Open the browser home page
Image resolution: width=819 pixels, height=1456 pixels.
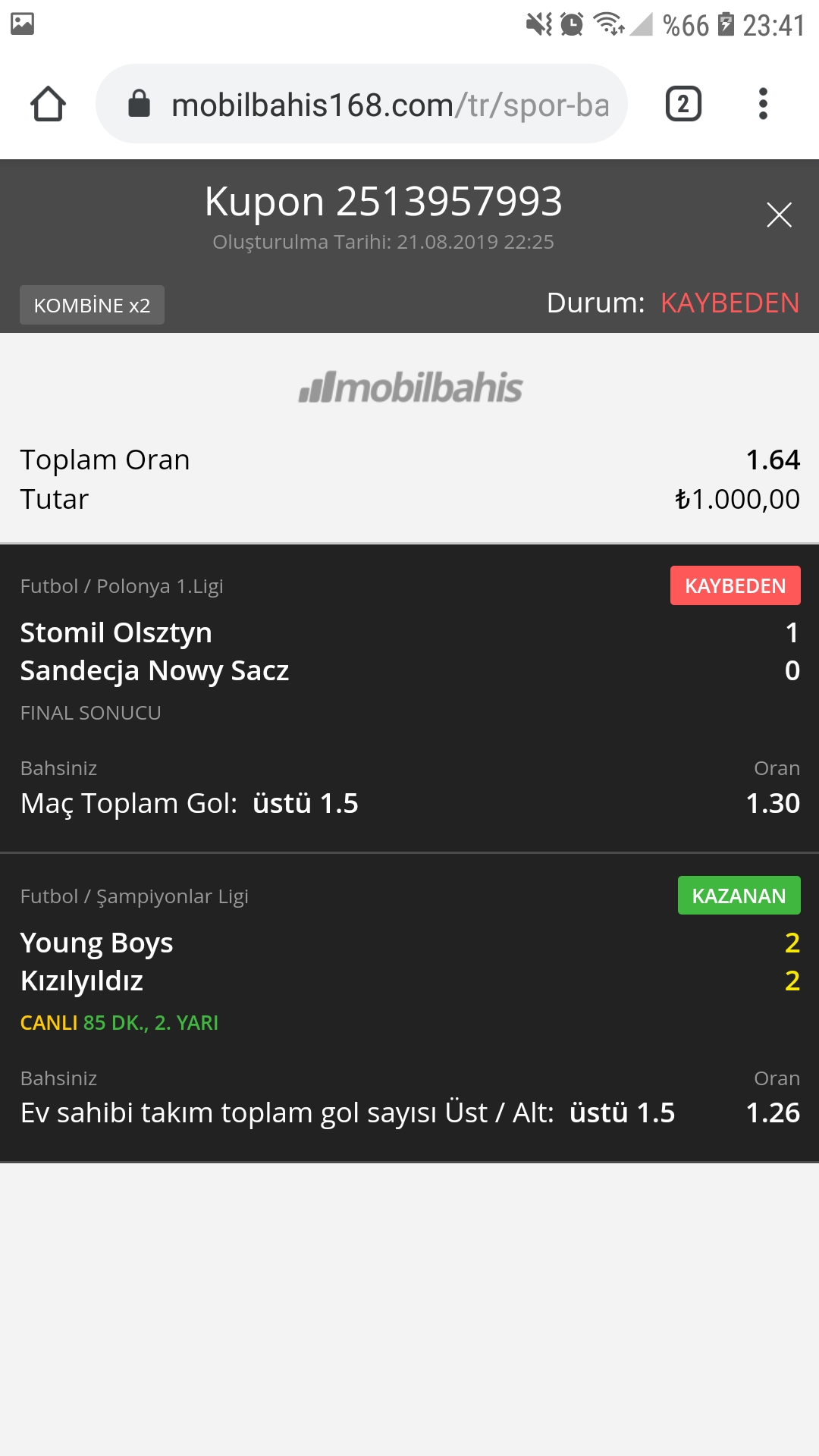tap(48, 104)
